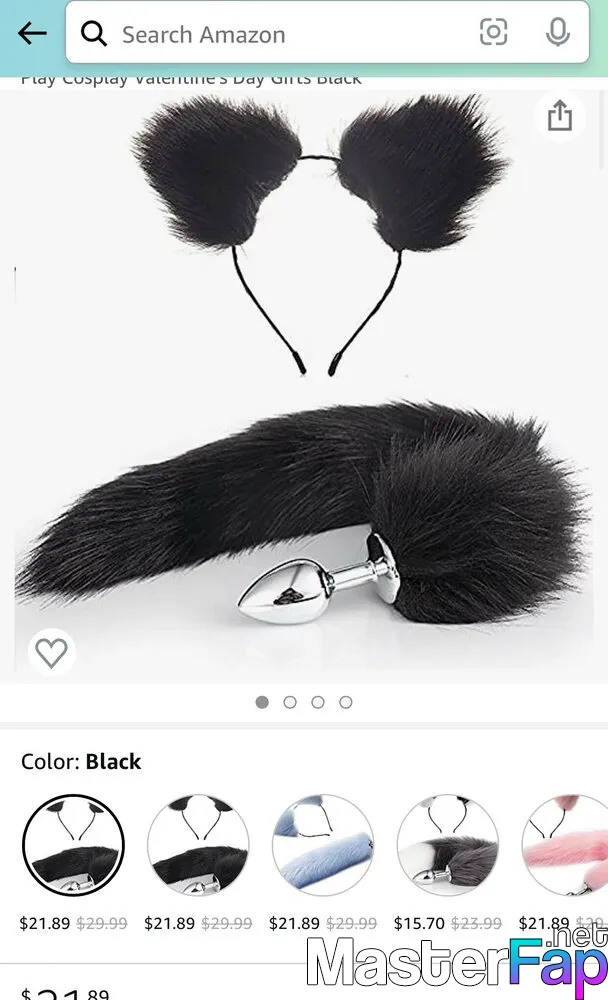Jump to the second product image dot

click(x=290, y=702)
